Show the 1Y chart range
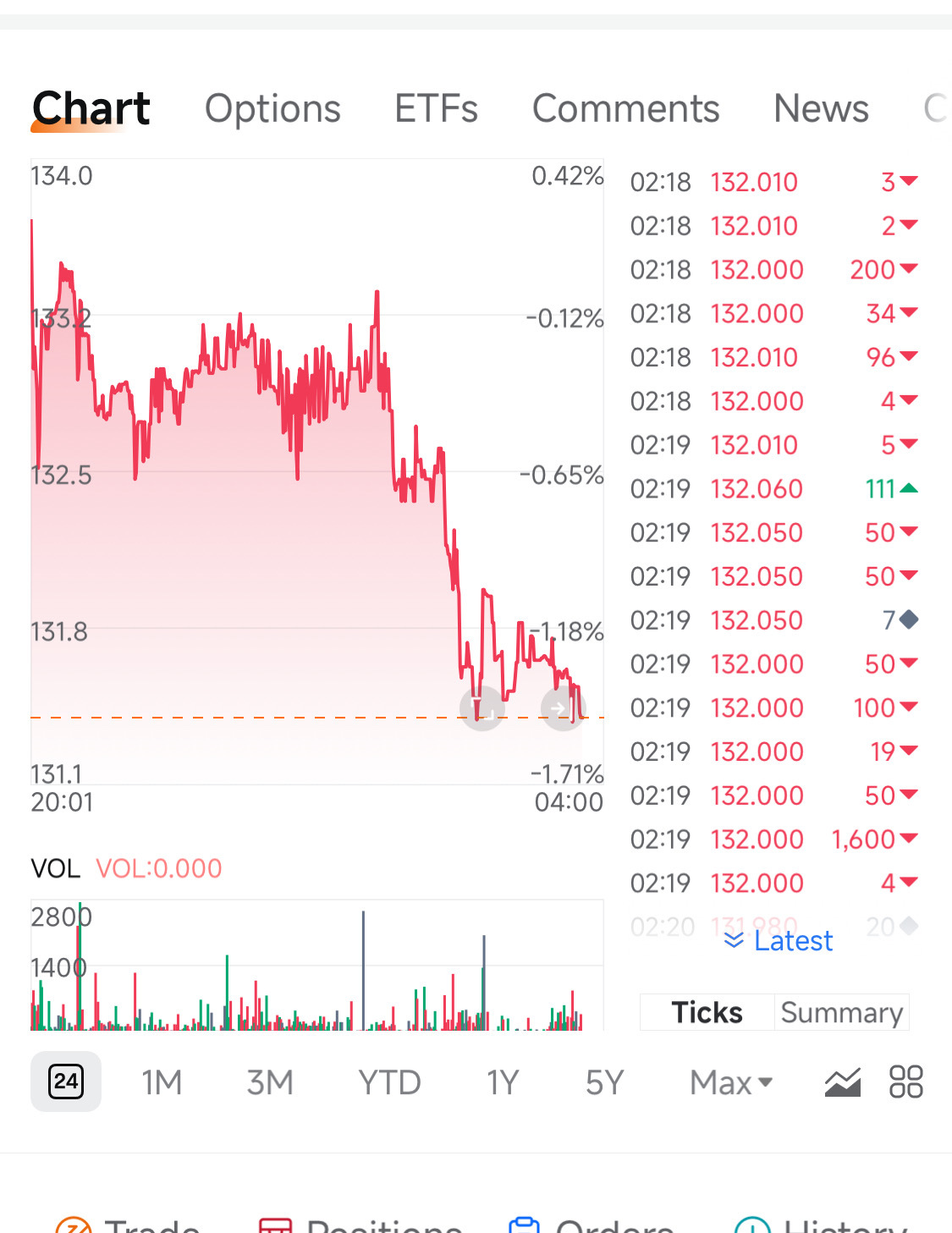Image resolution: width=952 pixels, height=1233 pixels. click(502, 1082)
